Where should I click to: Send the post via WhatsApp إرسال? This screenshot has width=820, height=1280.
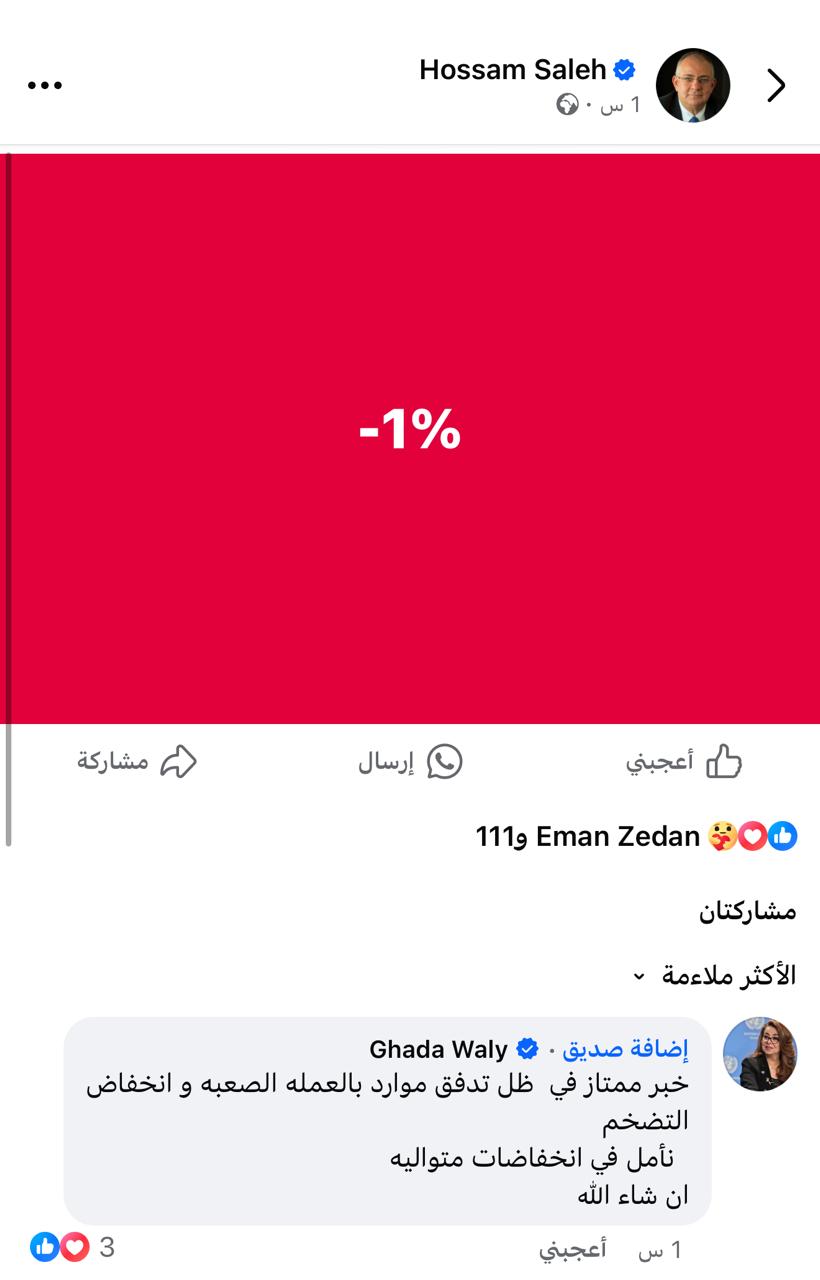(410, 762)
